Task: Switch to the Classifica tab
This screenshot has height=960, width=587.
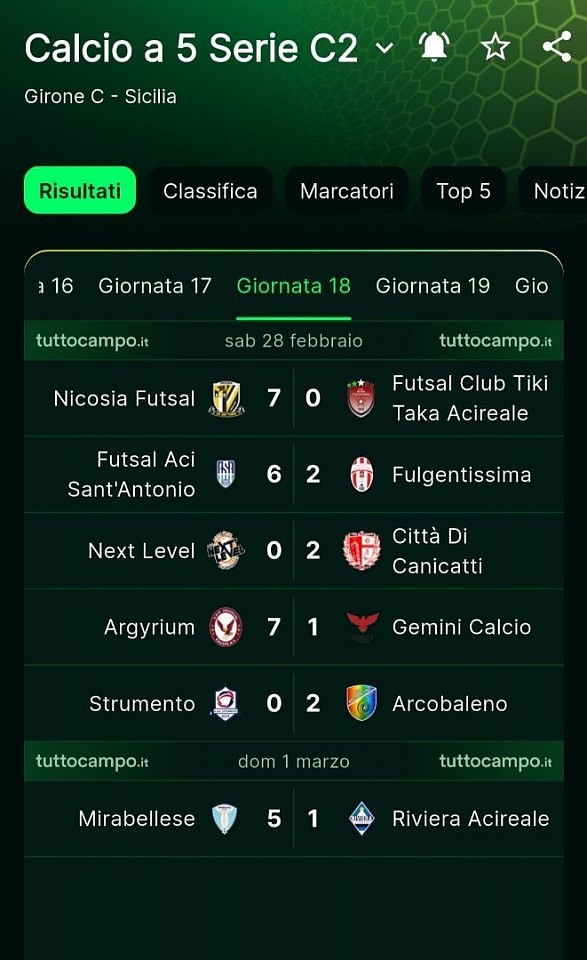Action: (x=210, y=190)
